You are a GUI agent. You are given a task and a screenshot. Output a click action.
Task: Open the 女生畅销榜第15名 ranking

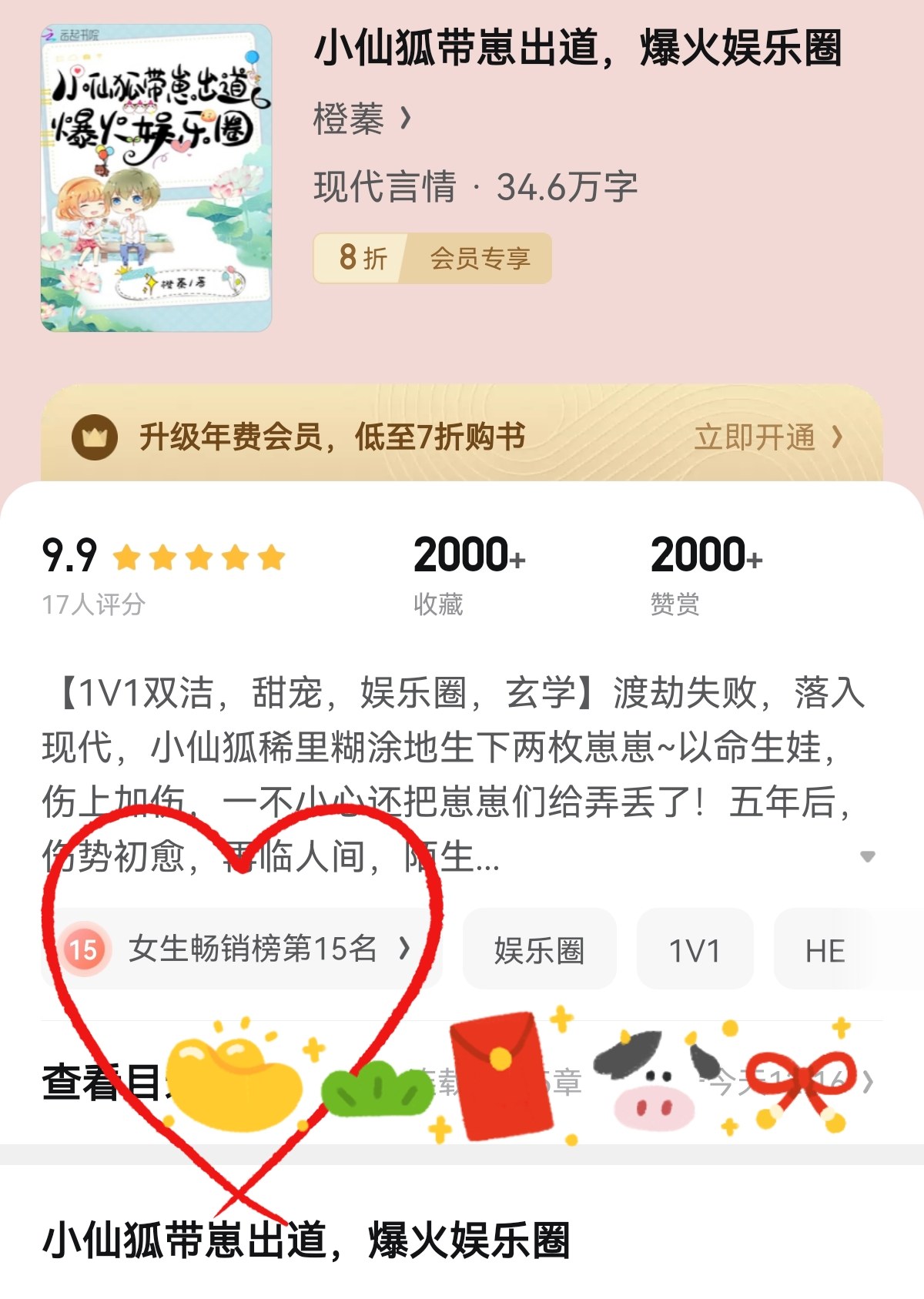pyautogui.click(x=241, y=949)
